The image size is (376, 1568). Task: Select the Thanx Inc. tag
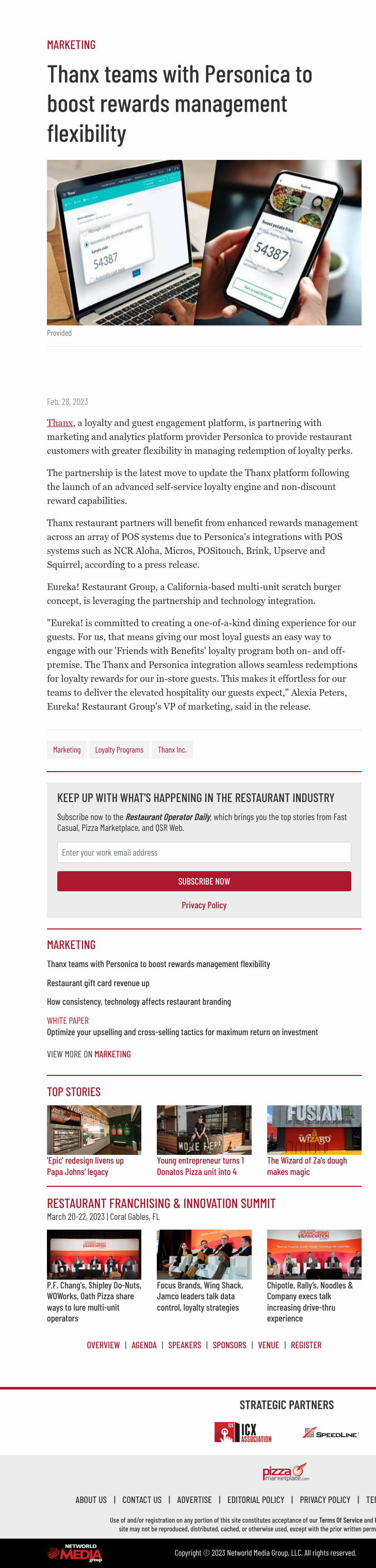(x=172, y=749)
